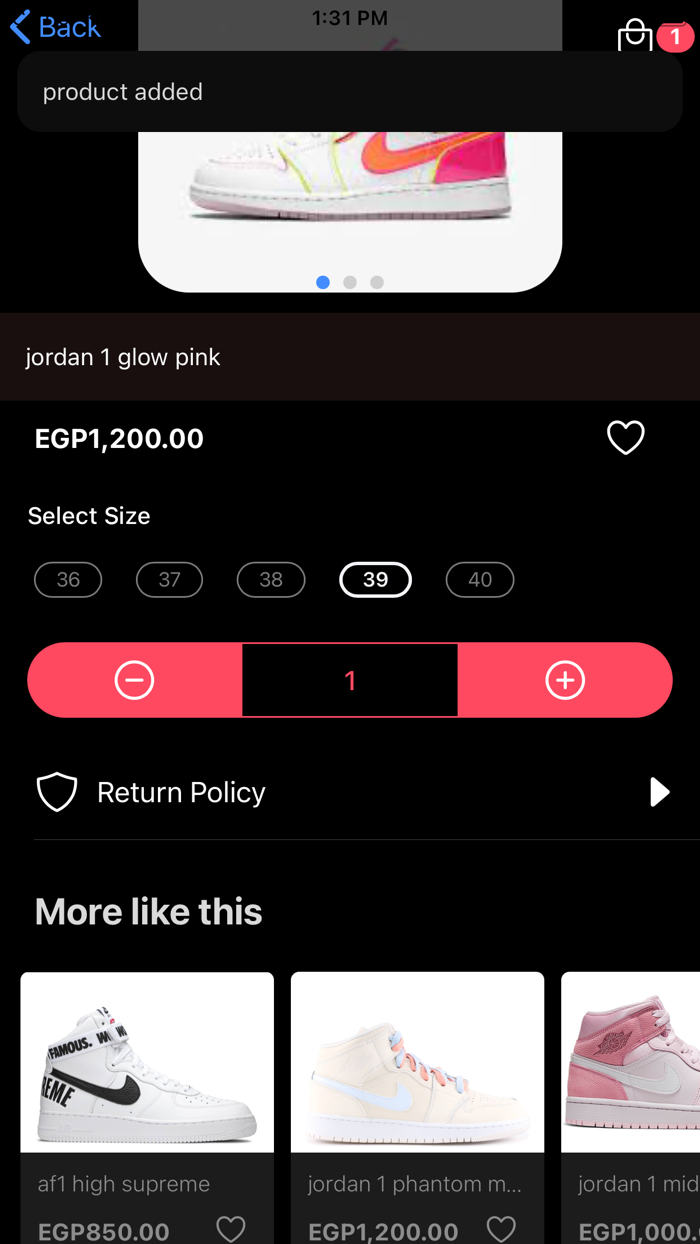Like the jordan 1 phantom shoe
The height and width of the screenshot is (1244, 700).
click(x=501, y=1229)
